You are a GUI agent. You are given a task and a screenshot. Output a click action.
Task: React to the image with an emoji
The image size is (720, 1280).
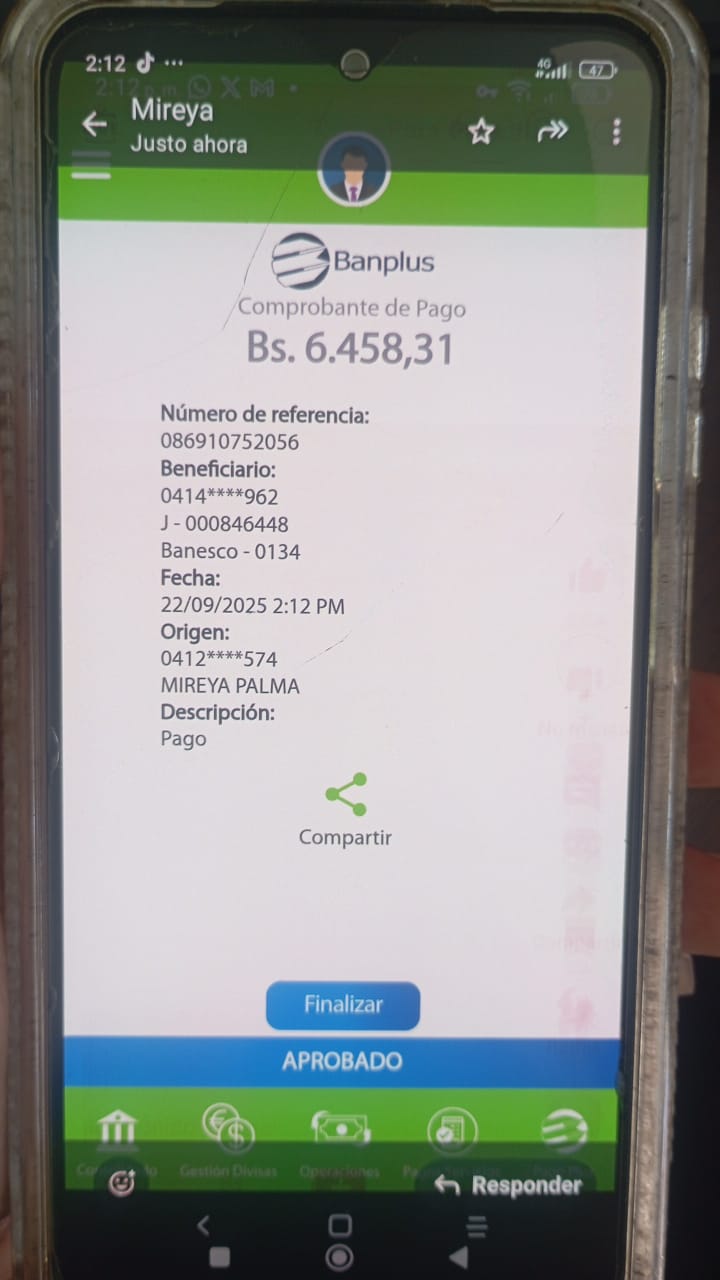pos(122,1184)
